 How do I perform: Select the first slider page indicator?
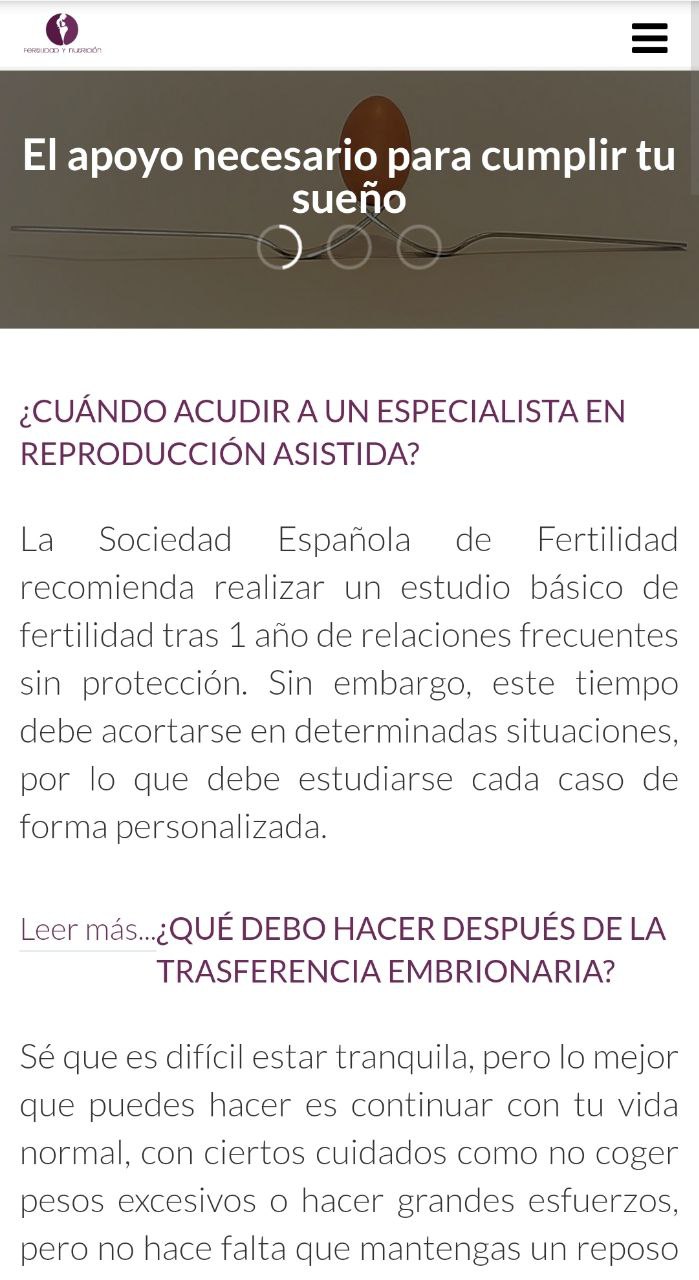pyautogui.click(x=279, y=247)
